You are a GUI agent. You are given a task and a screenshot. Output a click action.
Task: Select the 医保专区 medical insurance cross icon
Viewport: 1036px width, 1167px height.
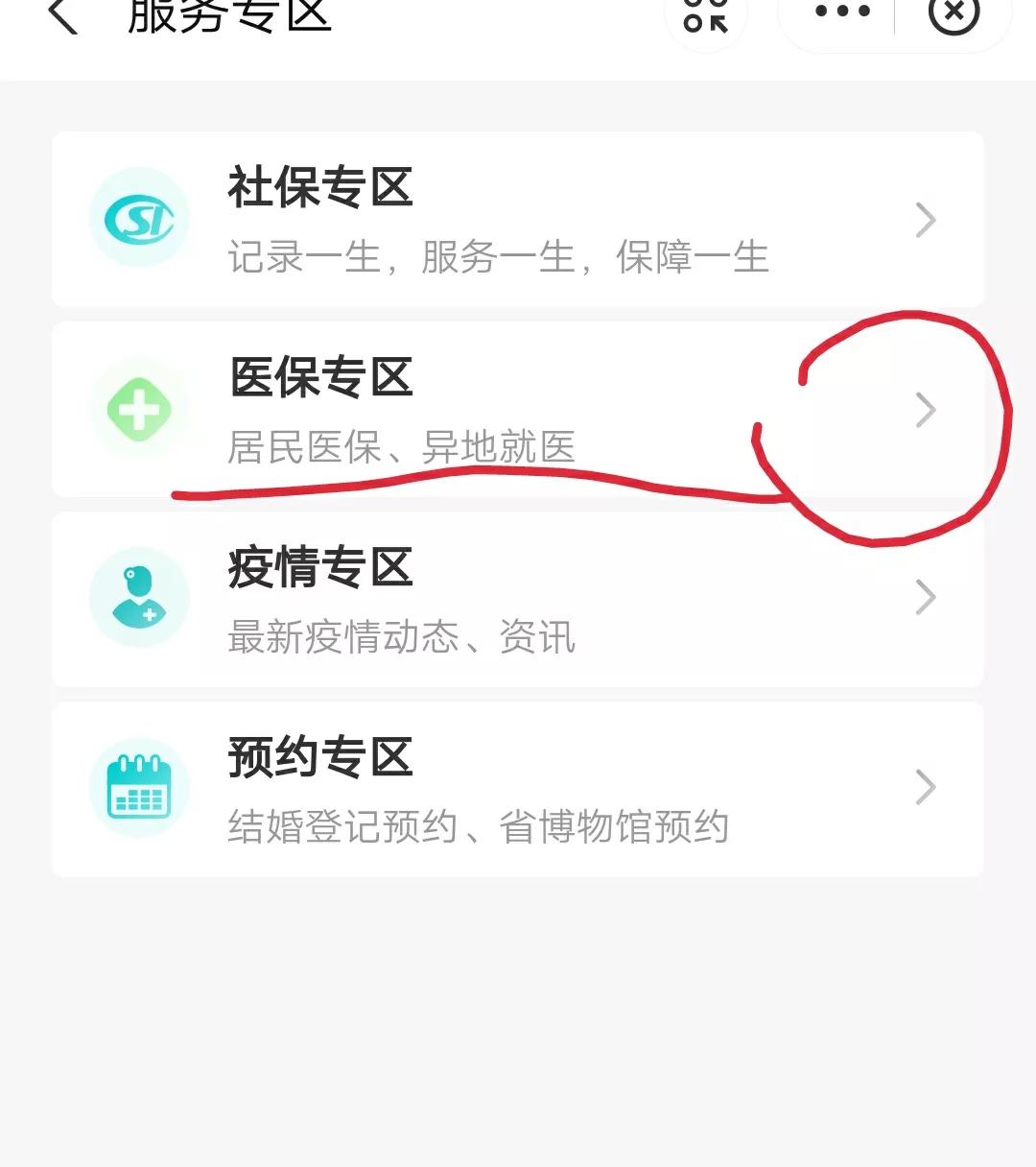click(140, 408)
